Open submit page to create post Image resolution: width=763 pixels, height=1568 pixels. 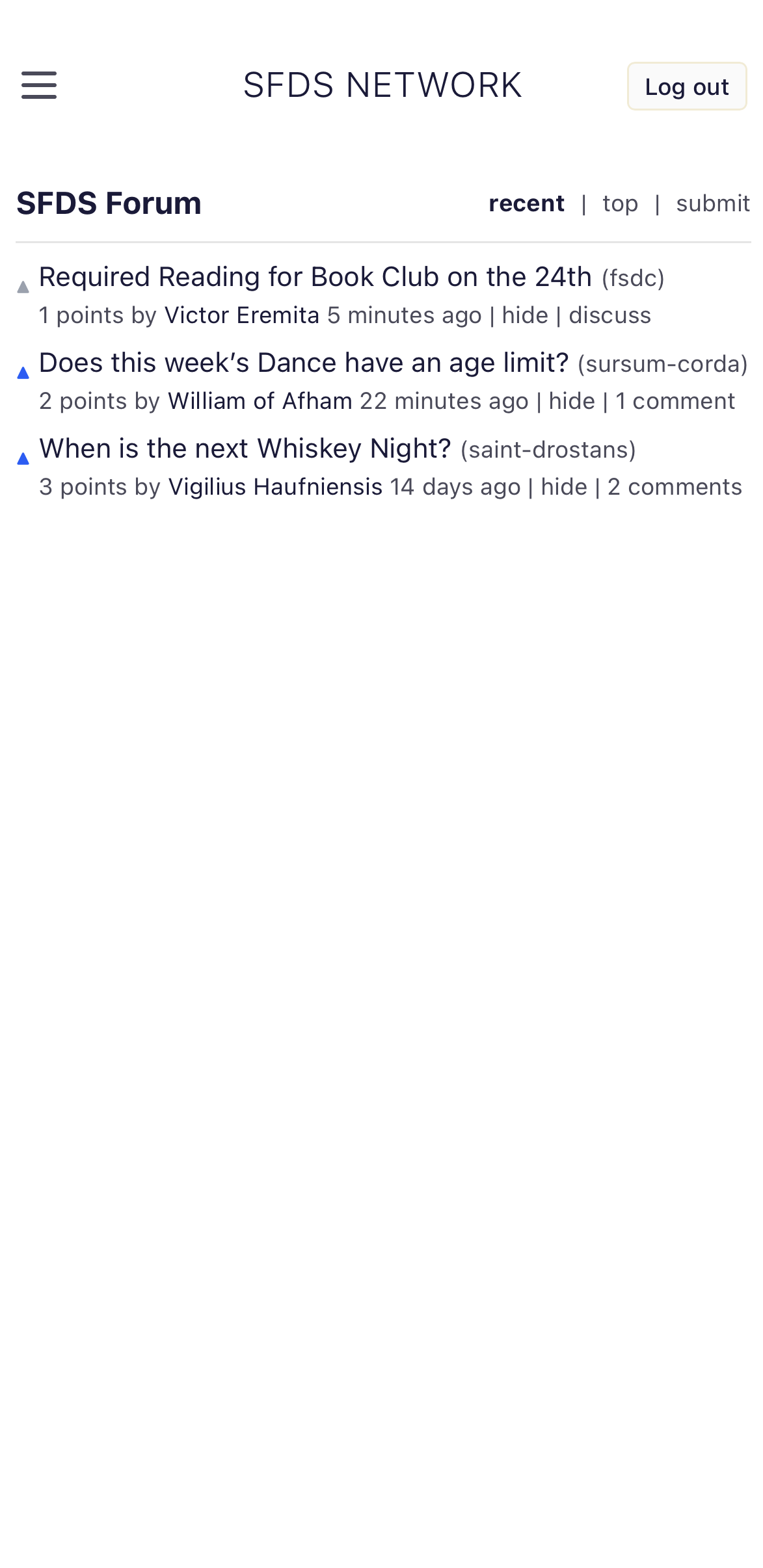[714, 203]
